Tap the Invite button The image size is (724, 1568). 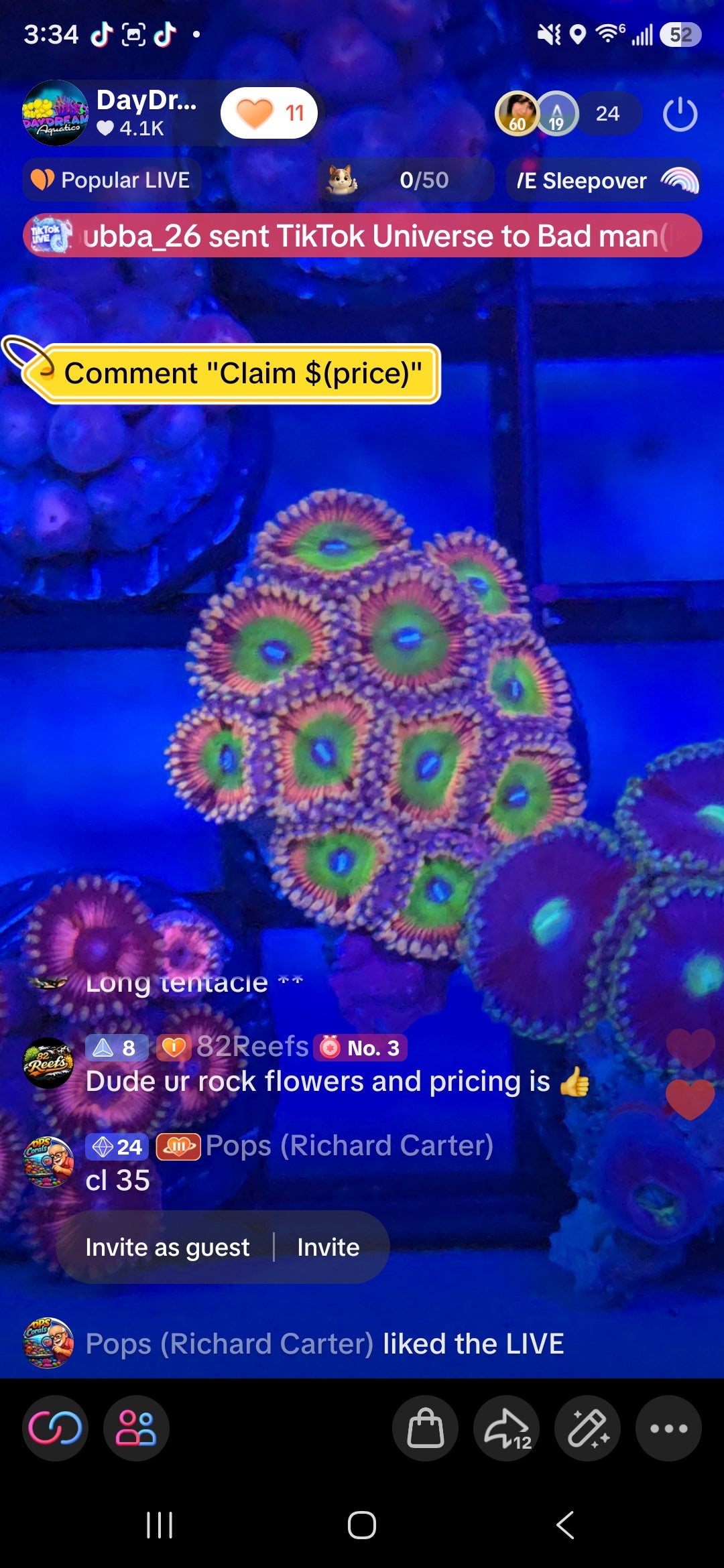coord(328,1247)
